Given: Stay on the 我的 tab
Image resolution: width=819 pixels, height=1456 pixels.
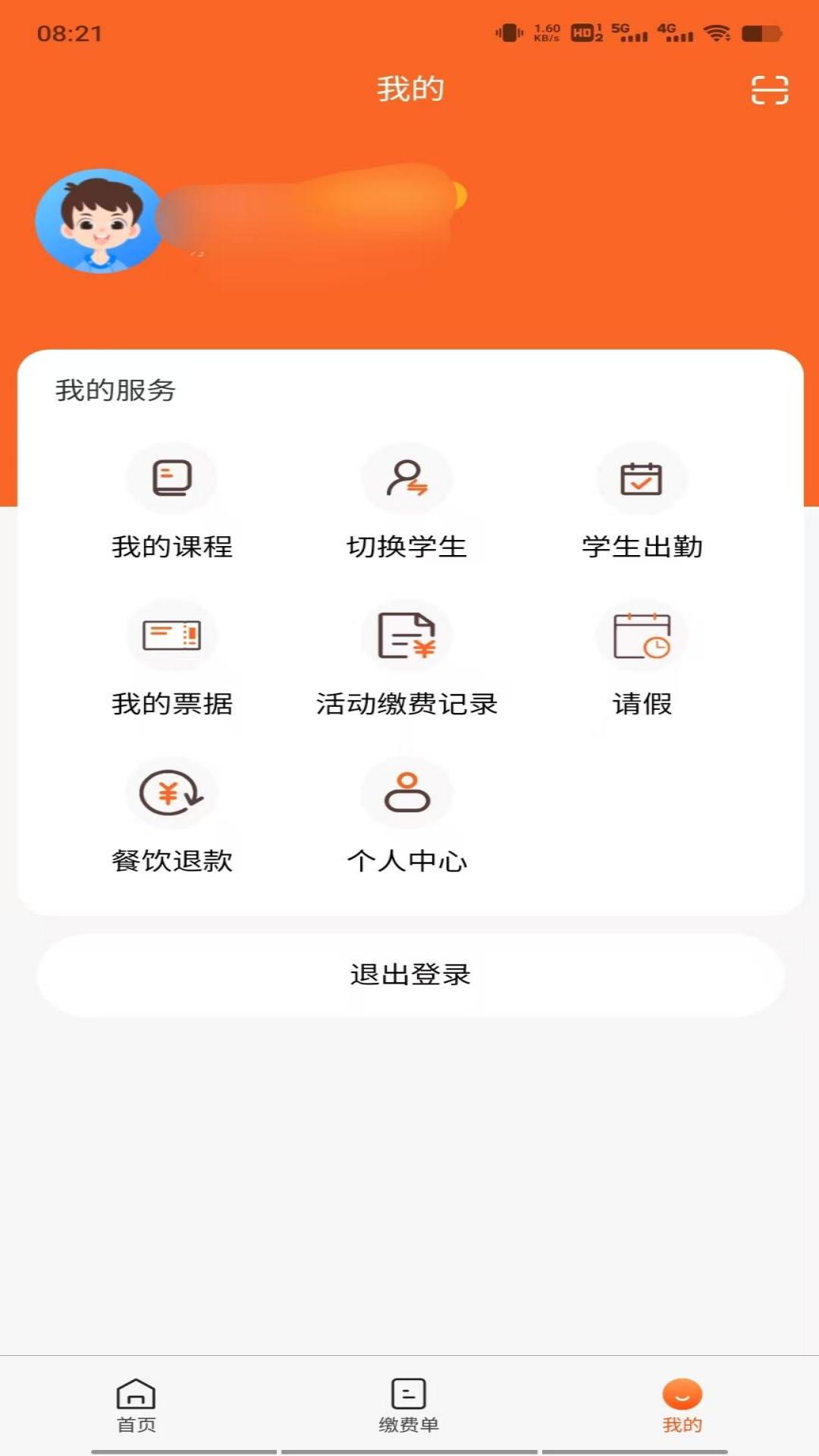Looking at the screenshot, I should (x=680, y=1410).
